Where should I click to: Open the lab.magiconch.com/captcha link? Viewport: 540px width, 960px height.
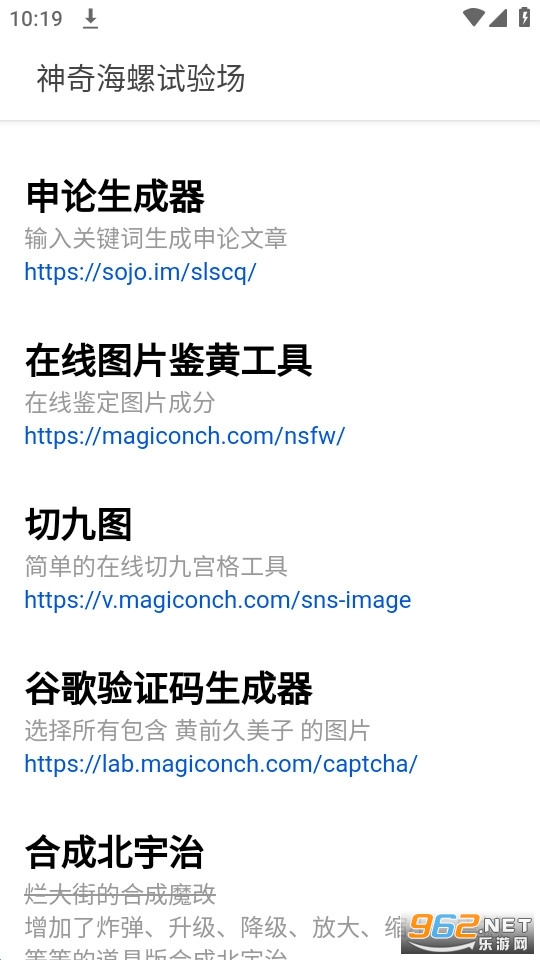[x=221, y=764]
